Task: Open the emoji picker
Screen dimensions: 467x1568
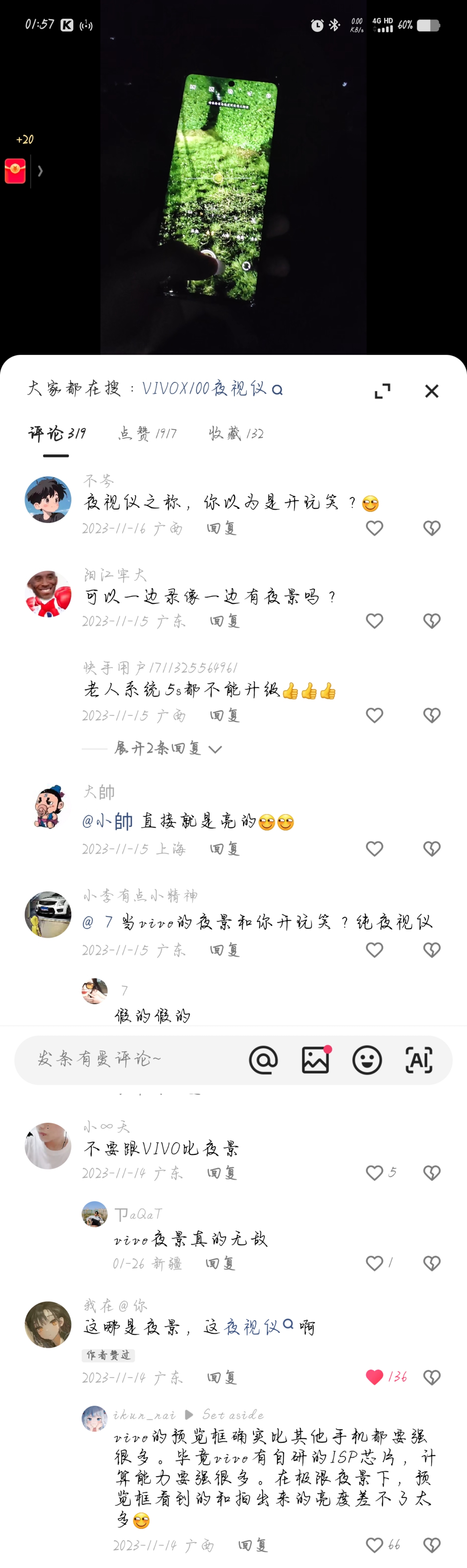Action: 367,1060
